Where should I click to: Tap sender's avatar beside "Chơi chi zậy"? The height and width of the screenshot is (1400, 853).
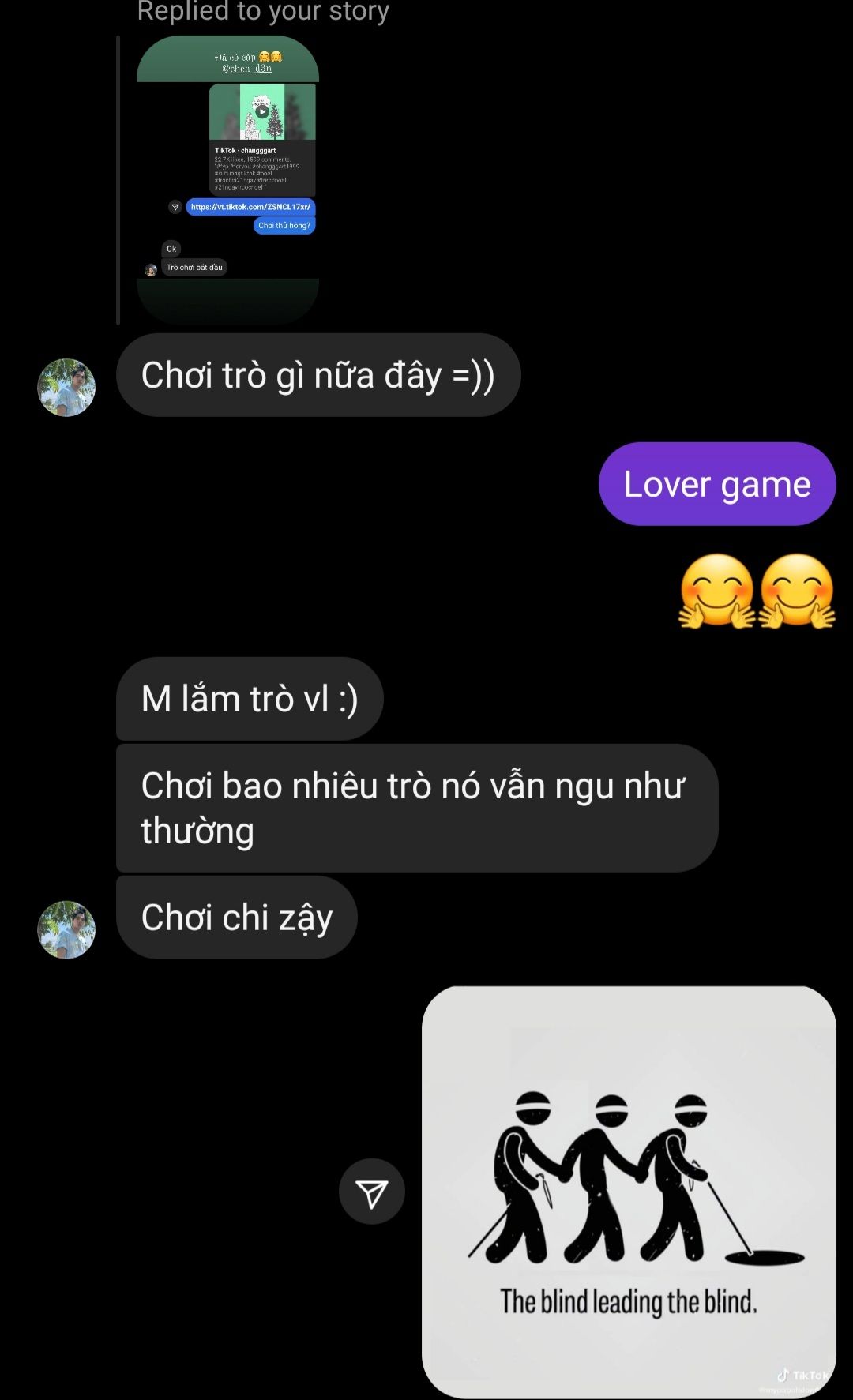pyautogui.click(x=66, y=930)
